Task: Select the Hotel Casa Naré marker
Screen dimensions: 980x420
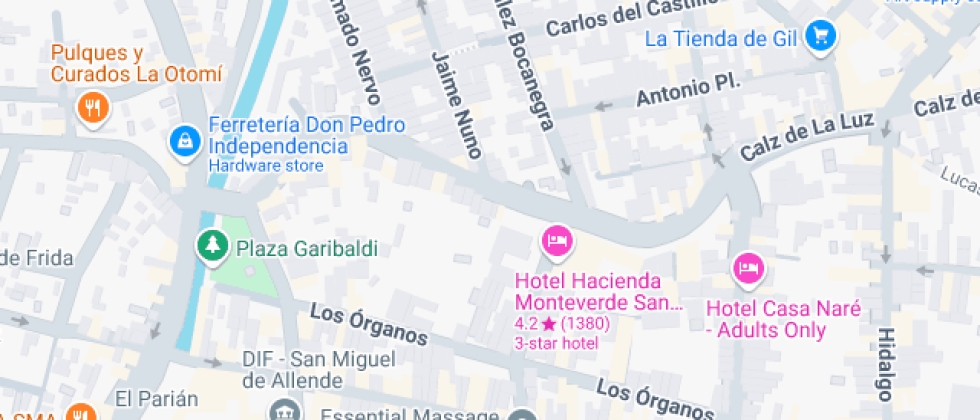Action: click(x=748, y=268)
